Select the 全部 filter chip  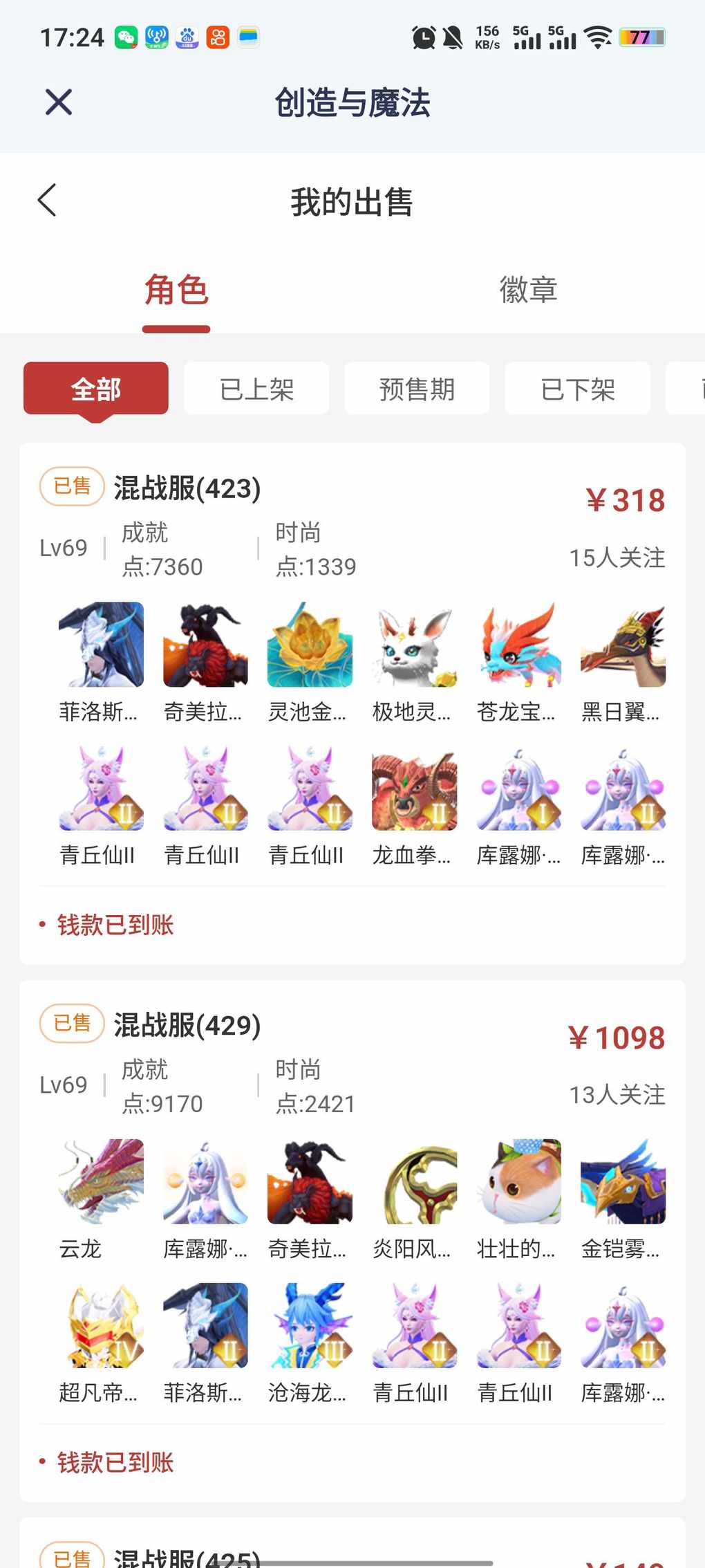(x=96, y=389)
